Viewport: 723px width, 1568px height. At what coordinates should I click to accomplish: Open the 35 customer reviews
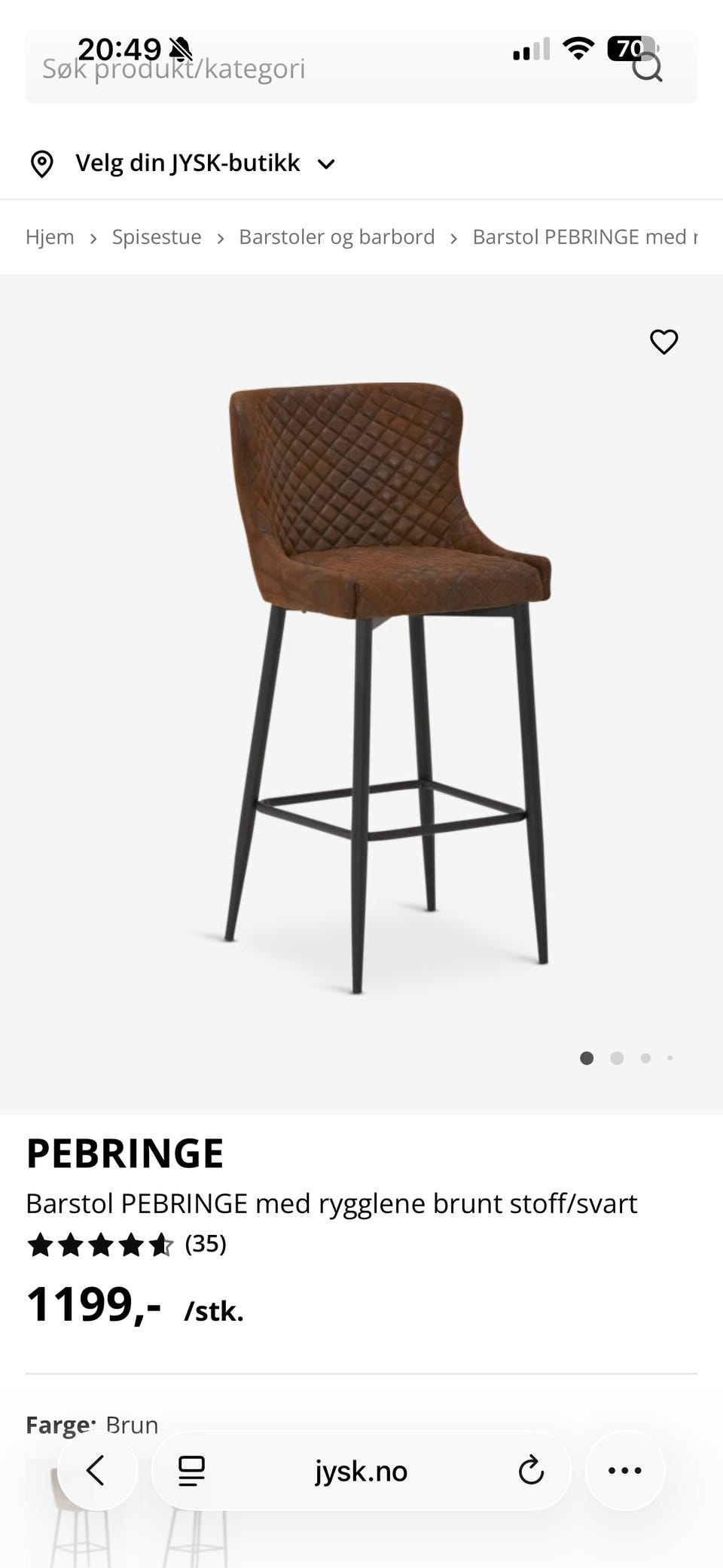(x=205, y=1244)
